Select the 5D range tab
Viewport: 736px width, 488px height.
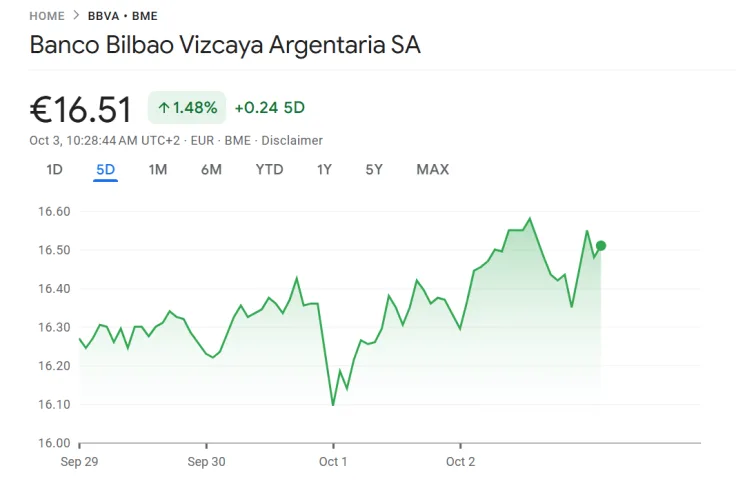pyautogui.click(x=106, y=169)
